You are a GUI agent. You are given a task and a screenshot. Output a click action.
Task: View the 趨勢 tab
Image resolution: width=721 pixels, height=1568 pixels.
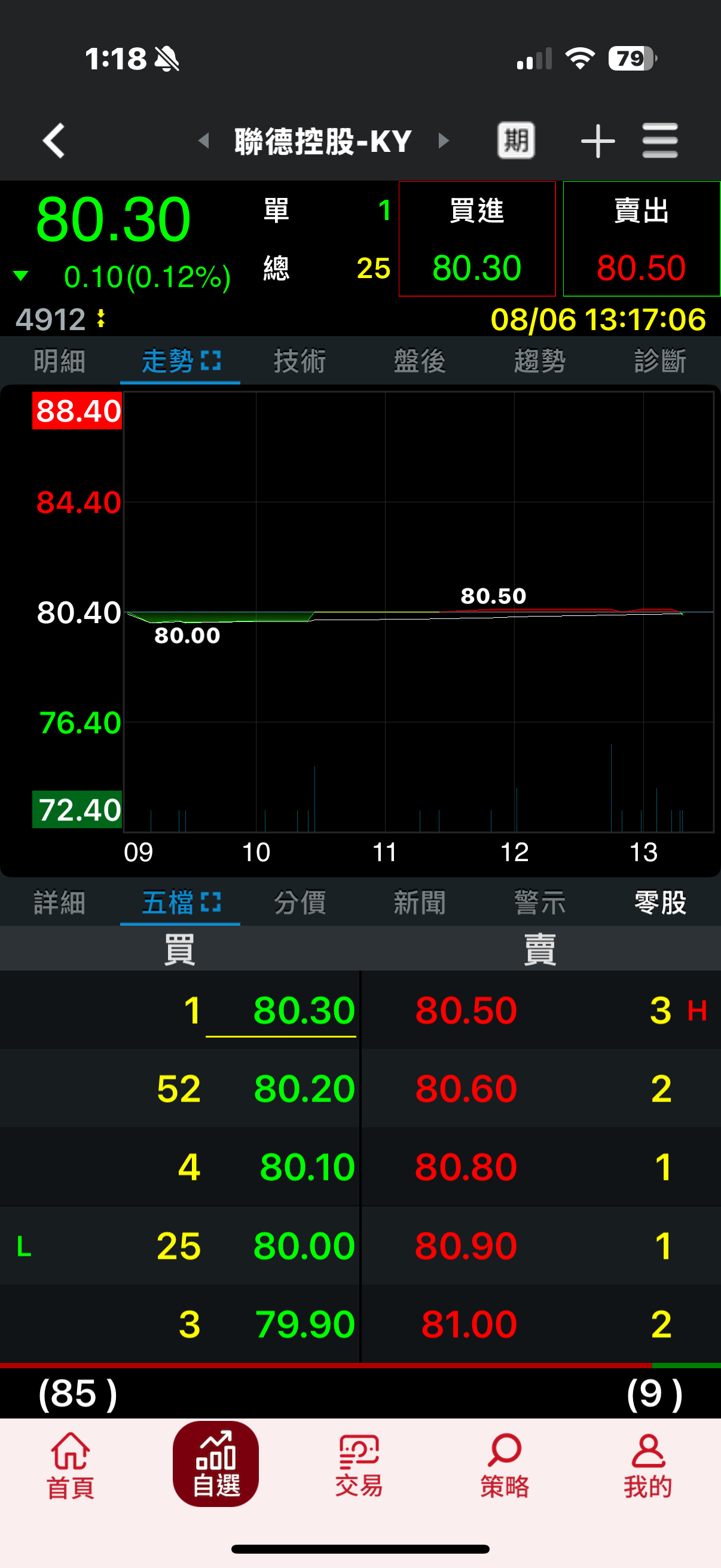click(x=540, y=361)
